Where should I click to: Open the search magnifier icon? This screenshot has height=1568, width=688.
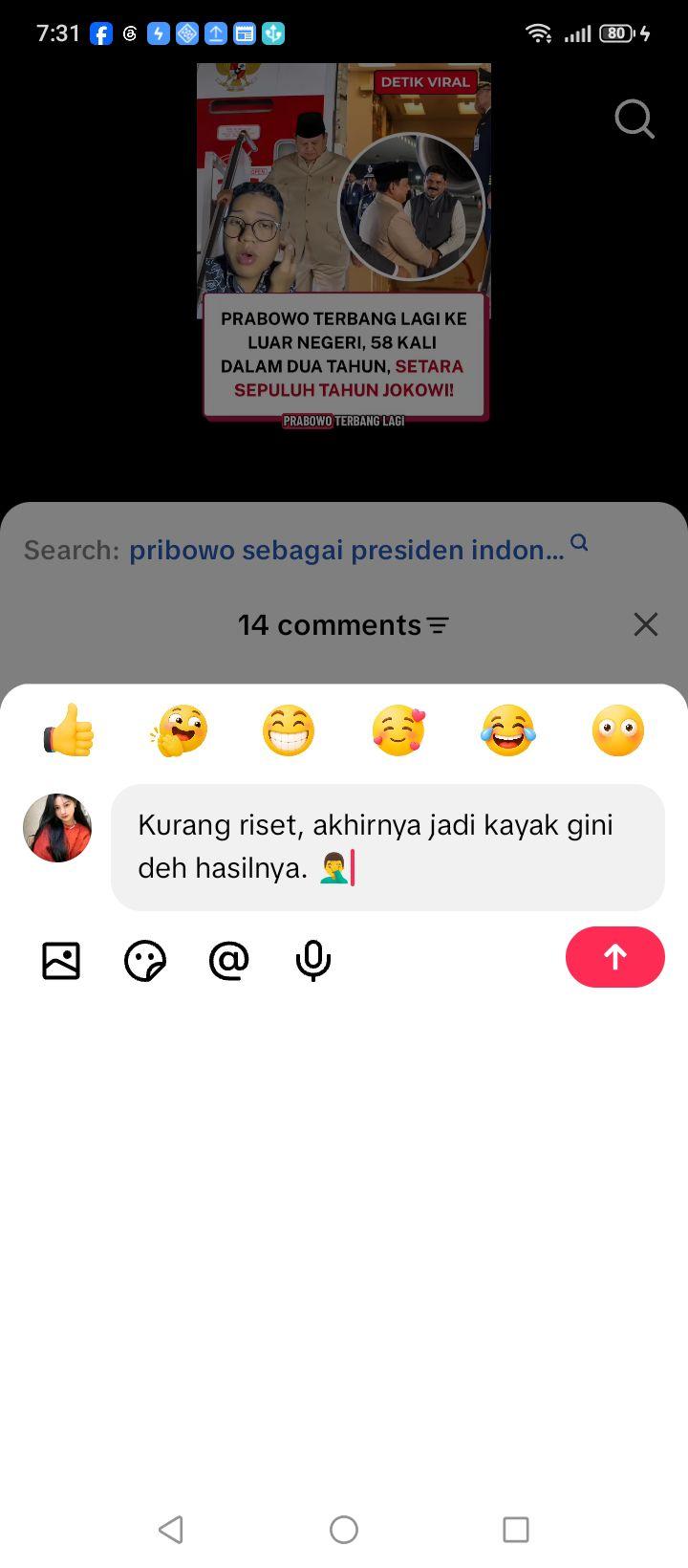634,120
